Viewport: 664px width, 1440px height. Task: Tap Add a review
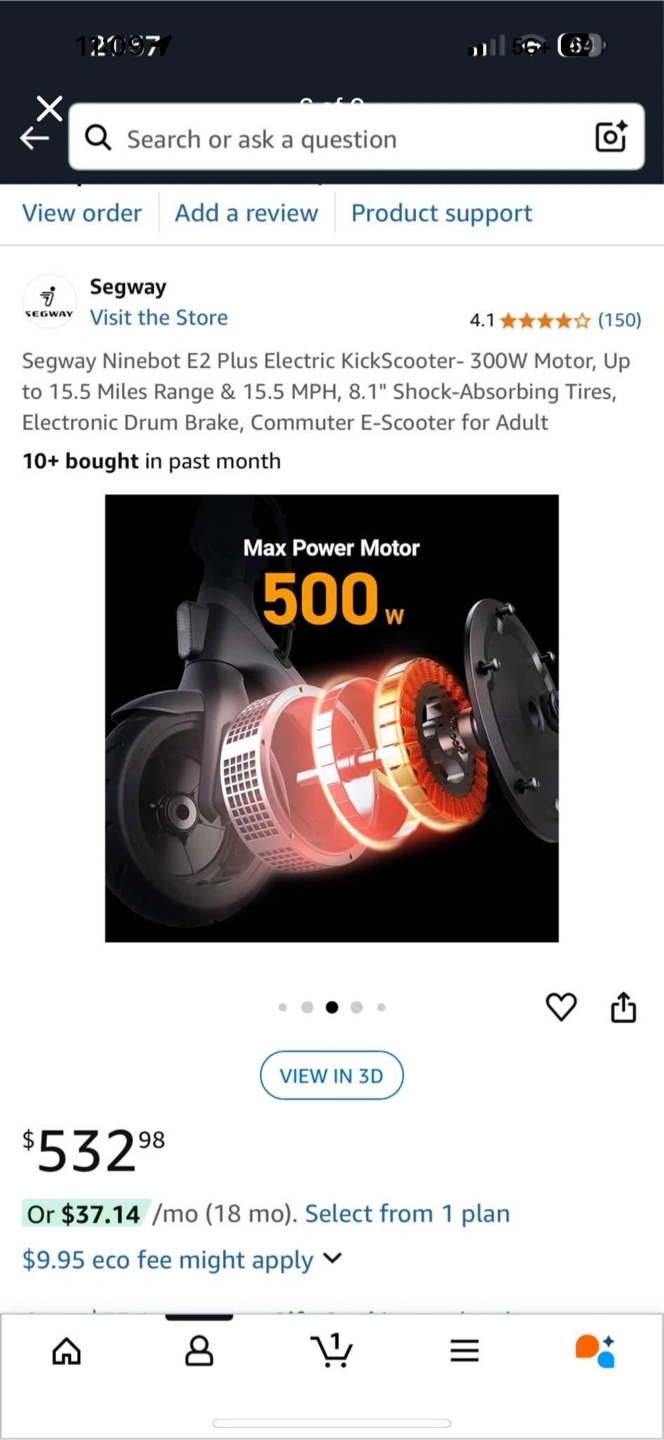click(246, 213)
